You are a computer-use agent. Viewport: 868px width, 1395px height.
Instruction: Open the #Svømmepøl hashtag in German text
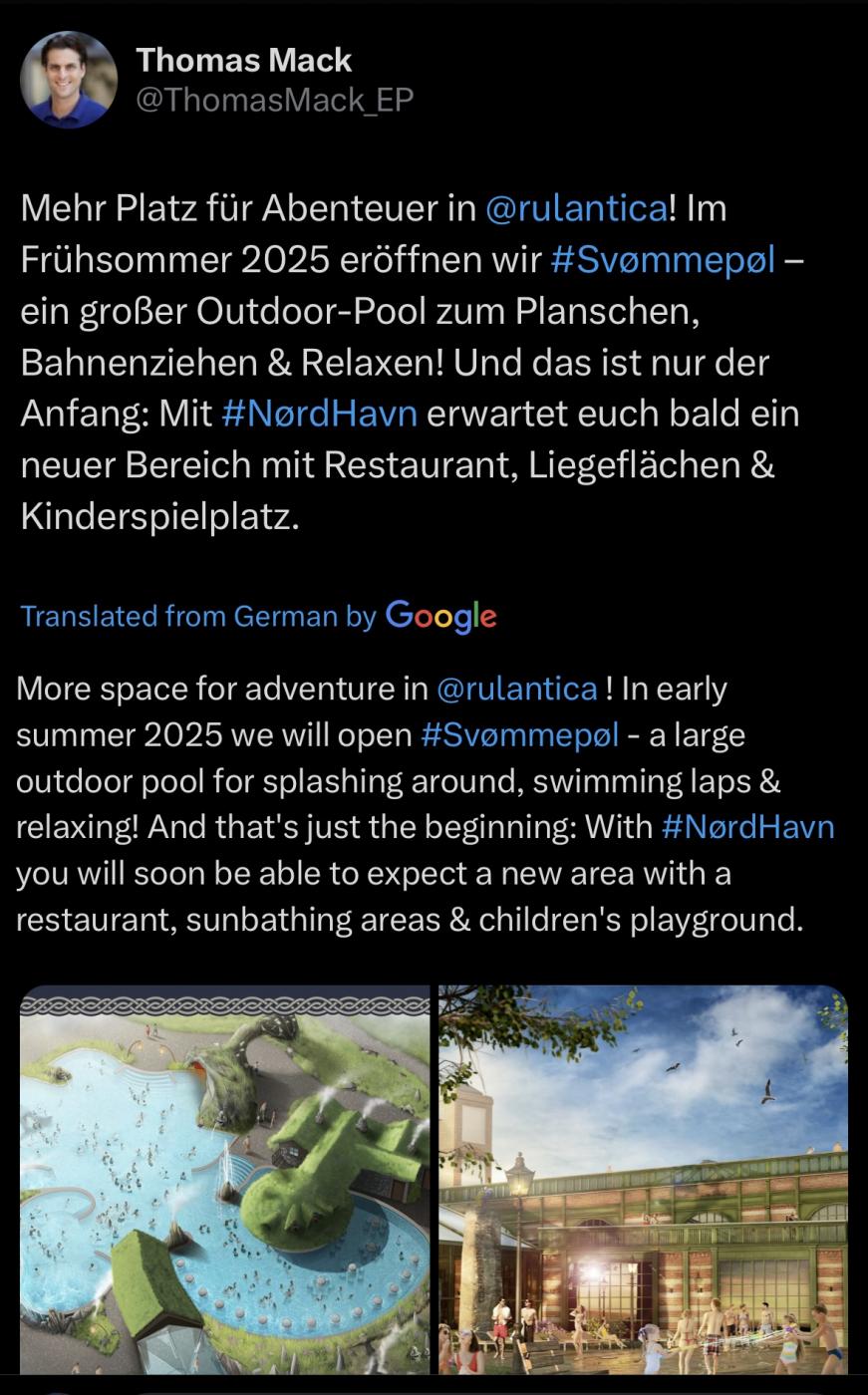pyautogui.click(x=663, y=259)
